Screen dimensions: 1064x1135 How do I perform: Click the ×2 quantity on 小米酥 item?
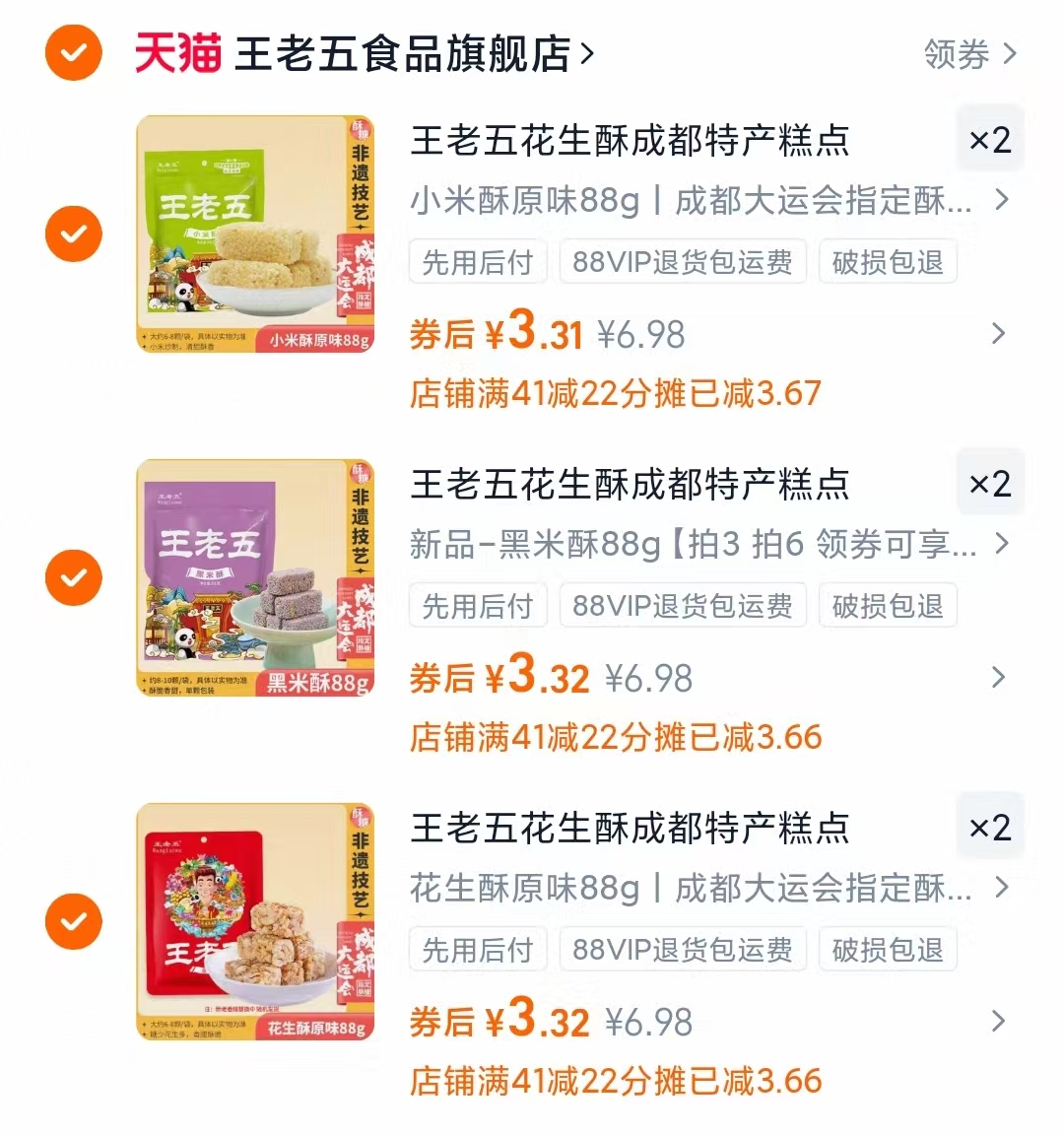click(990, 139)
